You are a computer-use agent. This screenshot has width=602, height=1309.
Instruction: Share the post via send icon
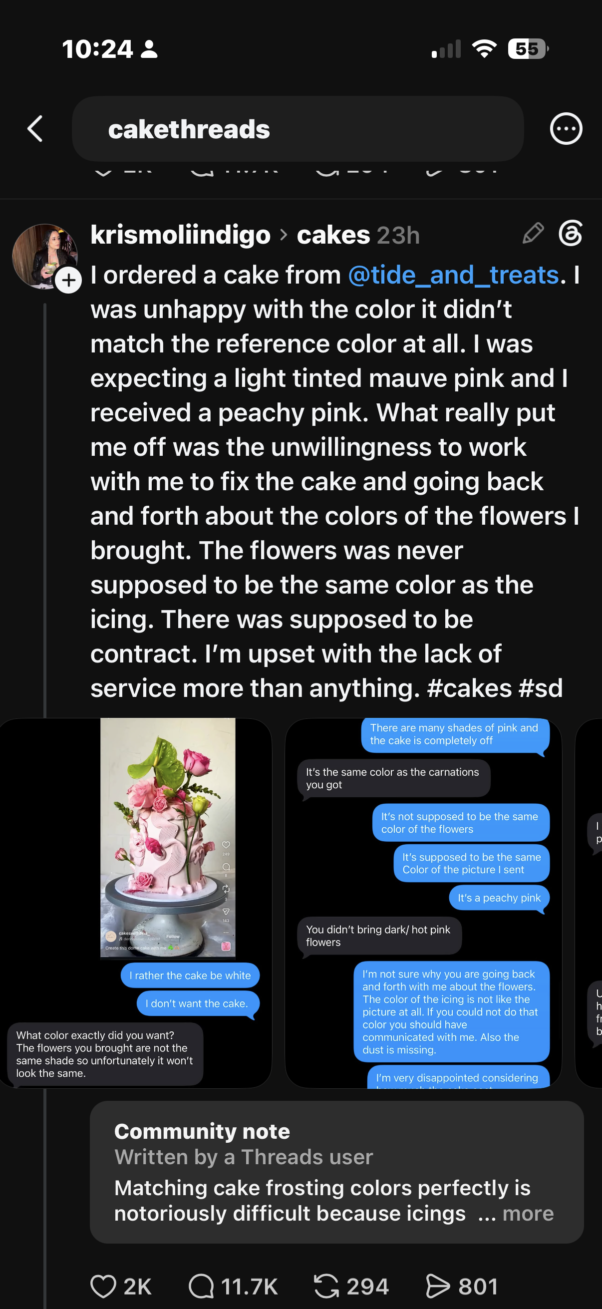(x=462, y=1286)
